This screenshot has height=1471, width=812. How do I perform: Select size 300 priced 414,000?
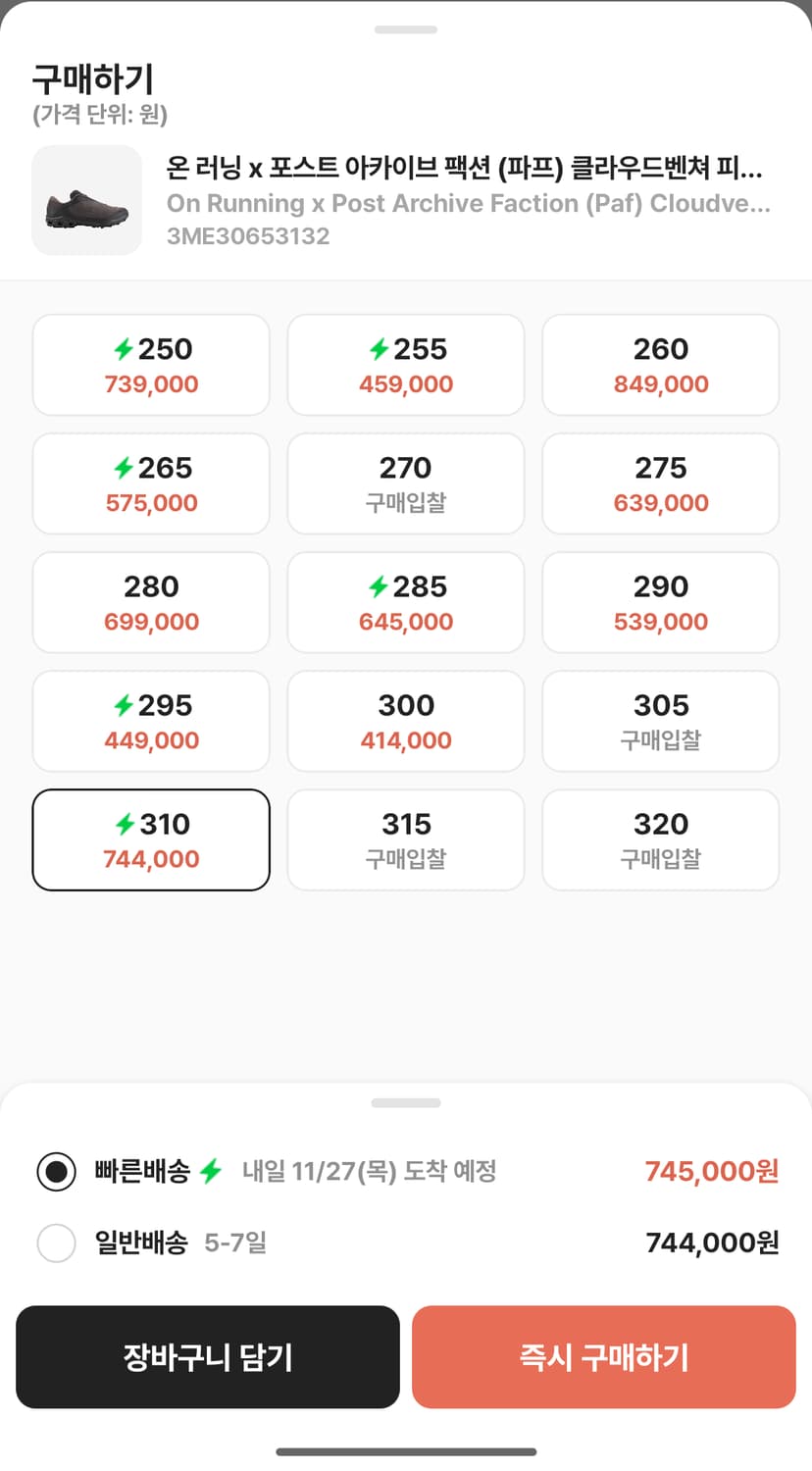(406, 721)
